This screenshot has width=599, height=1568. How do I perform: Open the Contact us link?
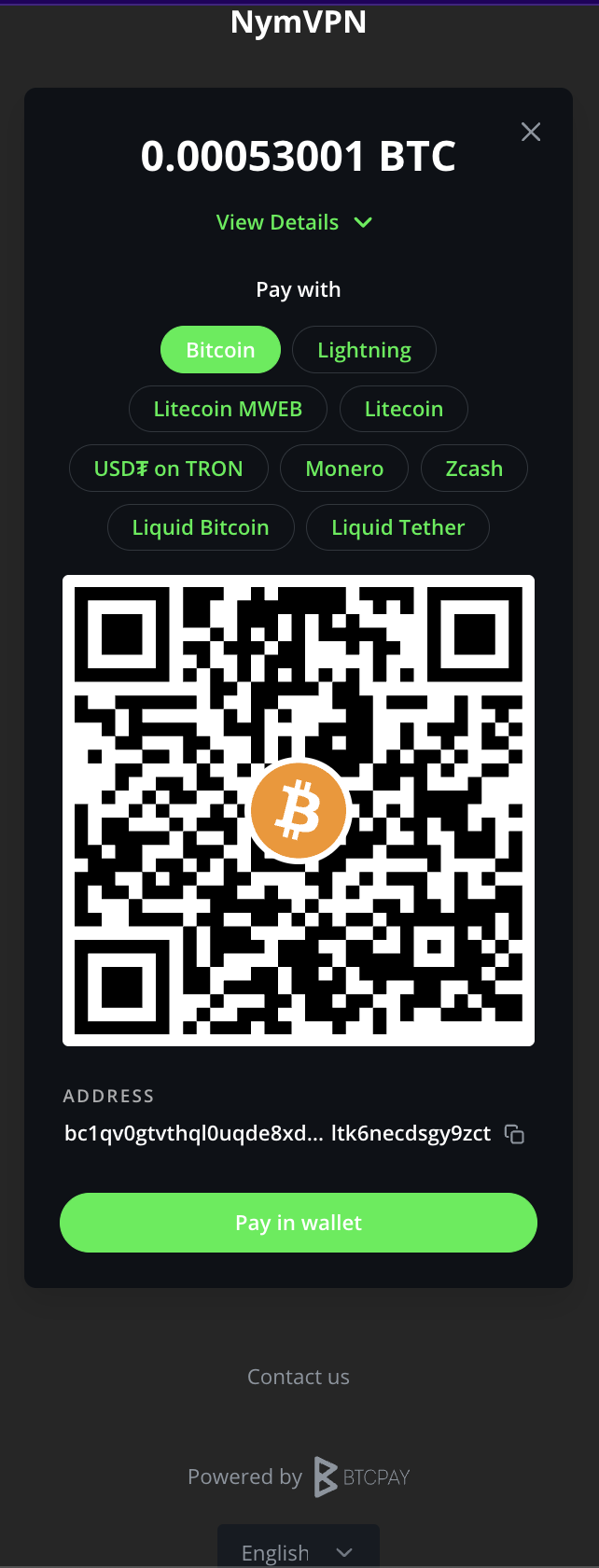point(299,1377)
